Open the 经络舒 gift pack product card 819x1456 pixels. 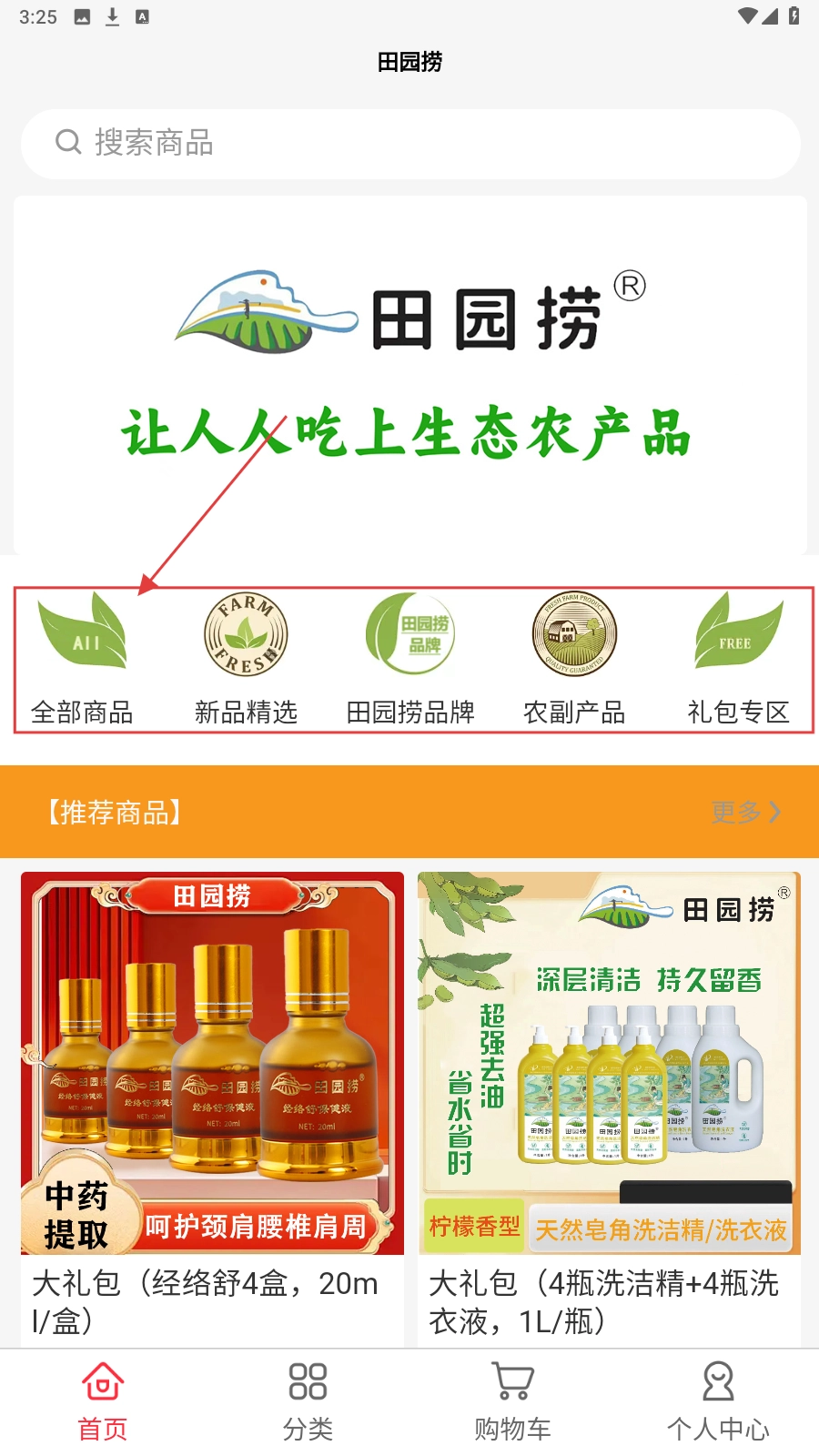(x=212, y=1106)
